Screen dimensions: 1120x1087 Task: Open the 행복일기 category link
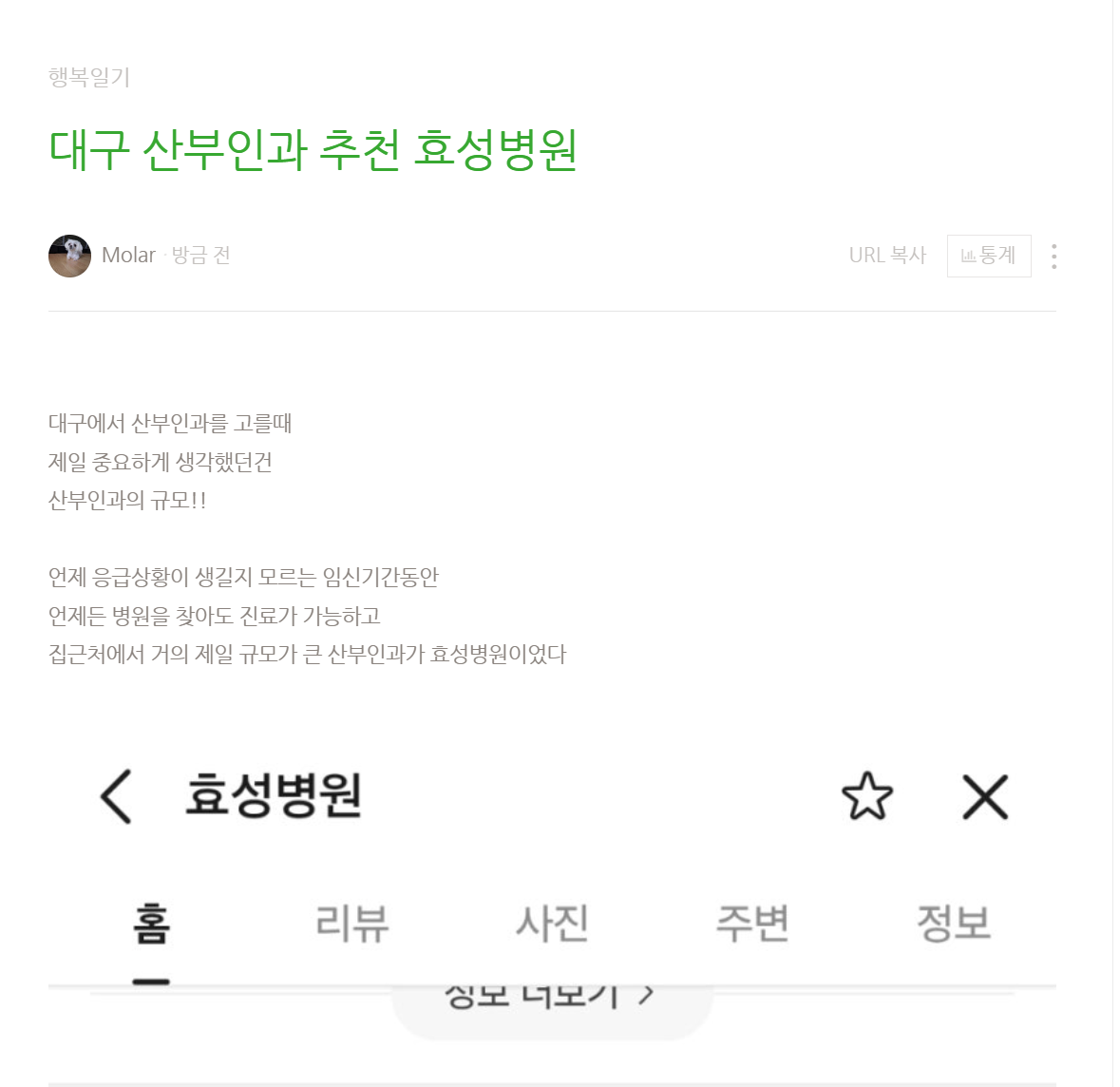pos(89,77)
